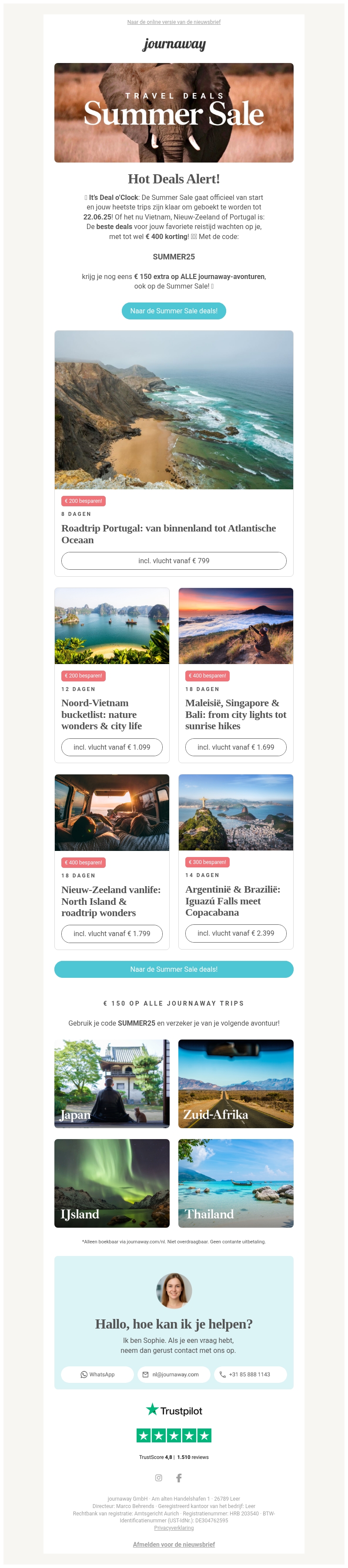Open the Japan destination tile

tap(111, 1083)
